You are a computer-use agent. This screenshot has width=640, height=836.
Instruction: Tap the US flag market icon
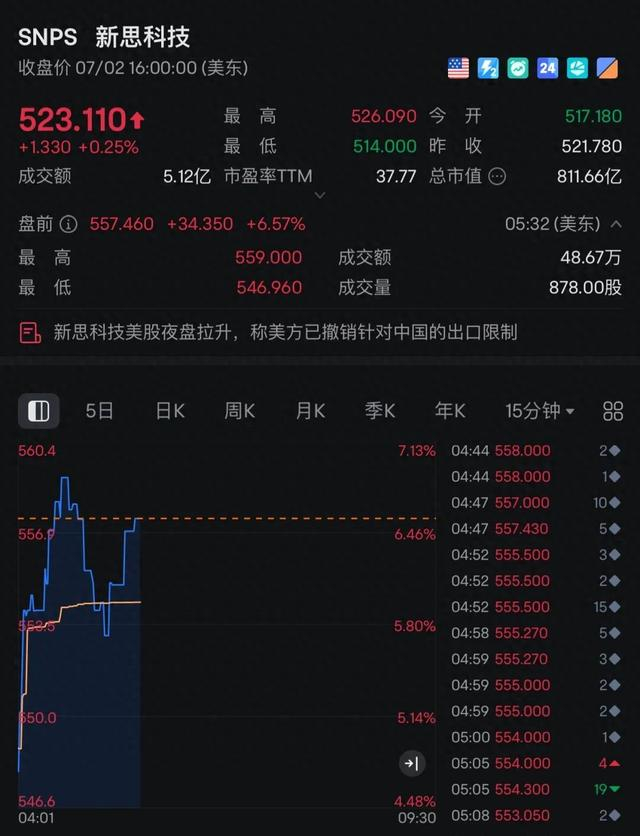pyautogui.click(x=458, y=68)
